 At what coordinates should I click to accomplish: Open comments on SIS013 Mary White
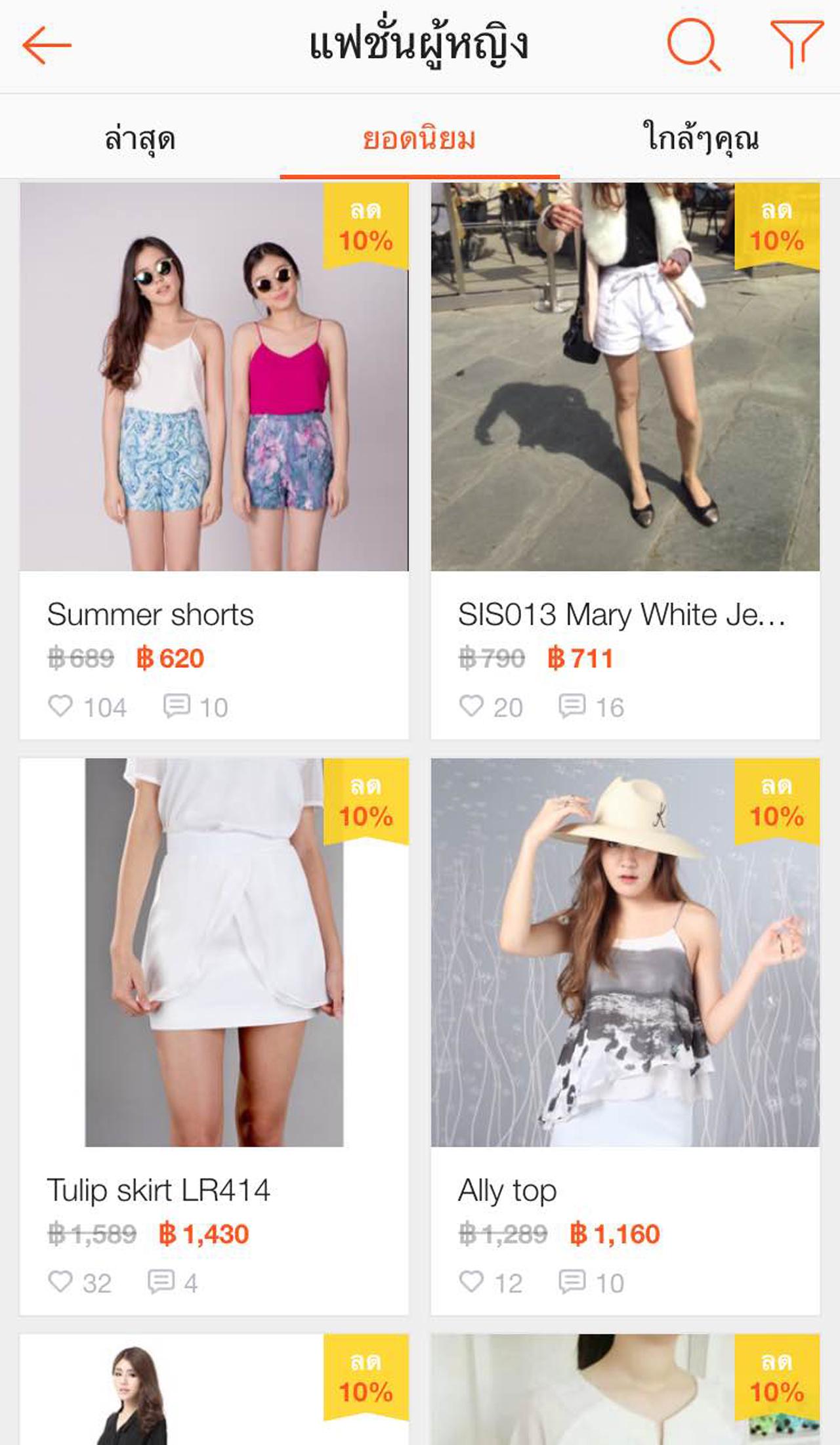click(x=572, y=706)
